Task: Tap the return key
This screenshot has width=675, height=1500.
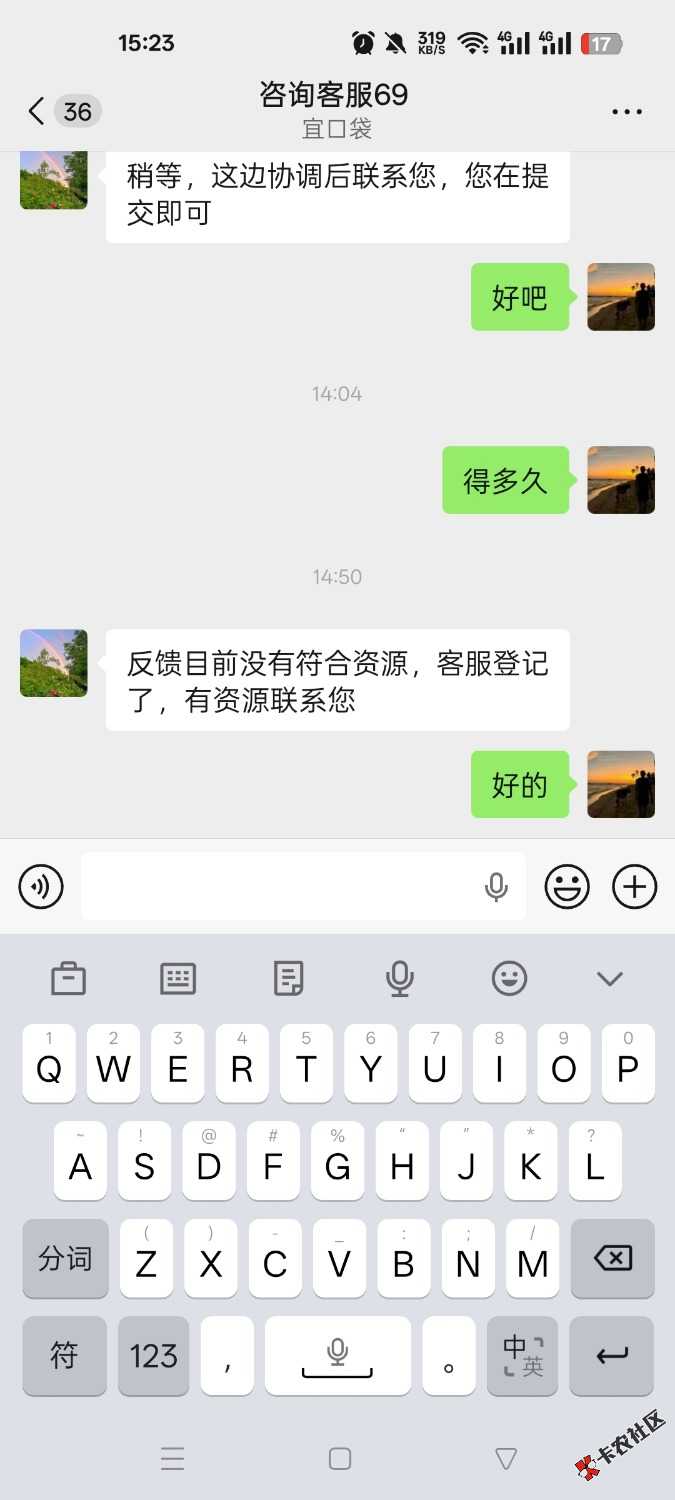Action: click(x=612, y=1356)
